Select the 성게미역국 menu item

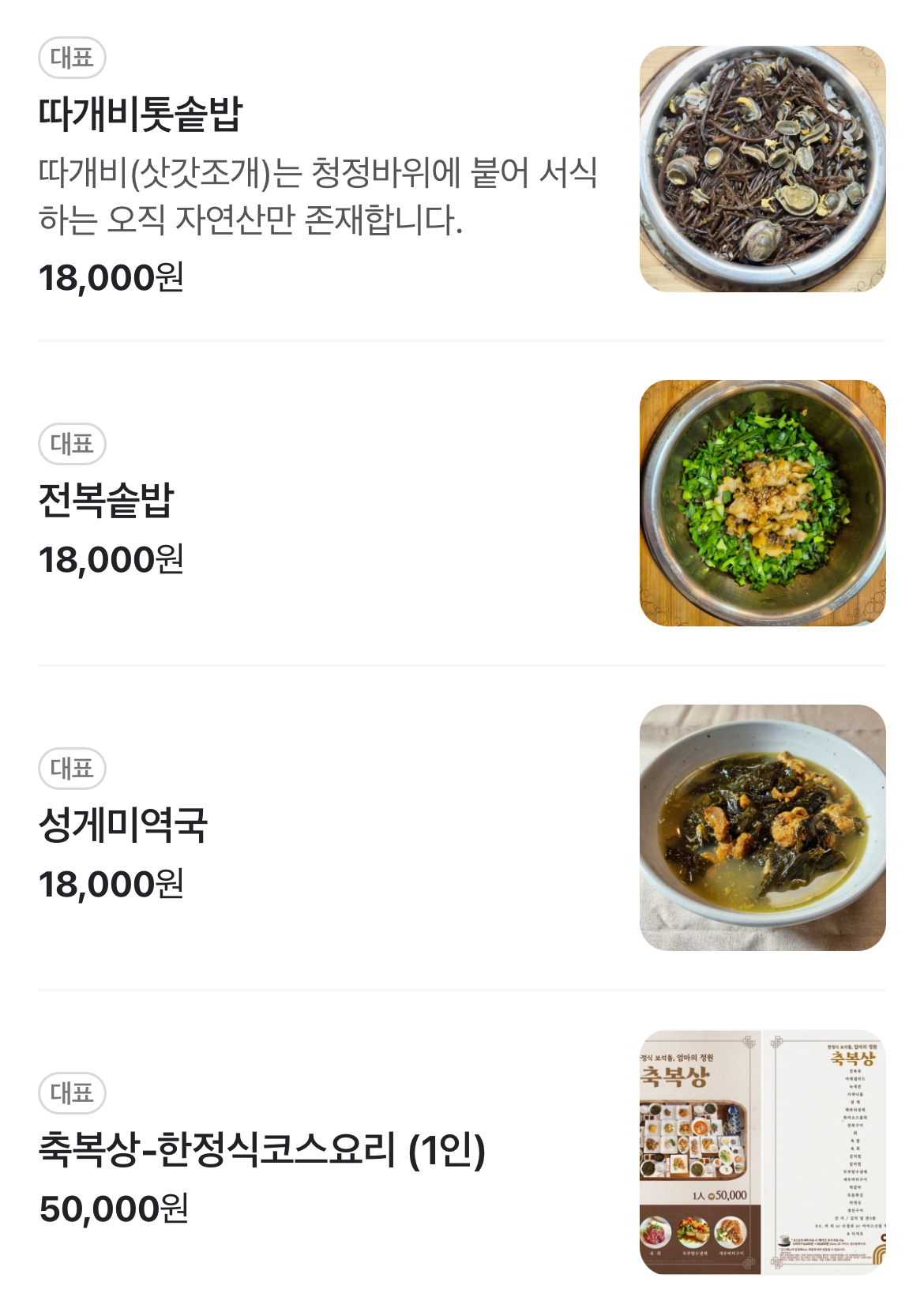[123, 825]
